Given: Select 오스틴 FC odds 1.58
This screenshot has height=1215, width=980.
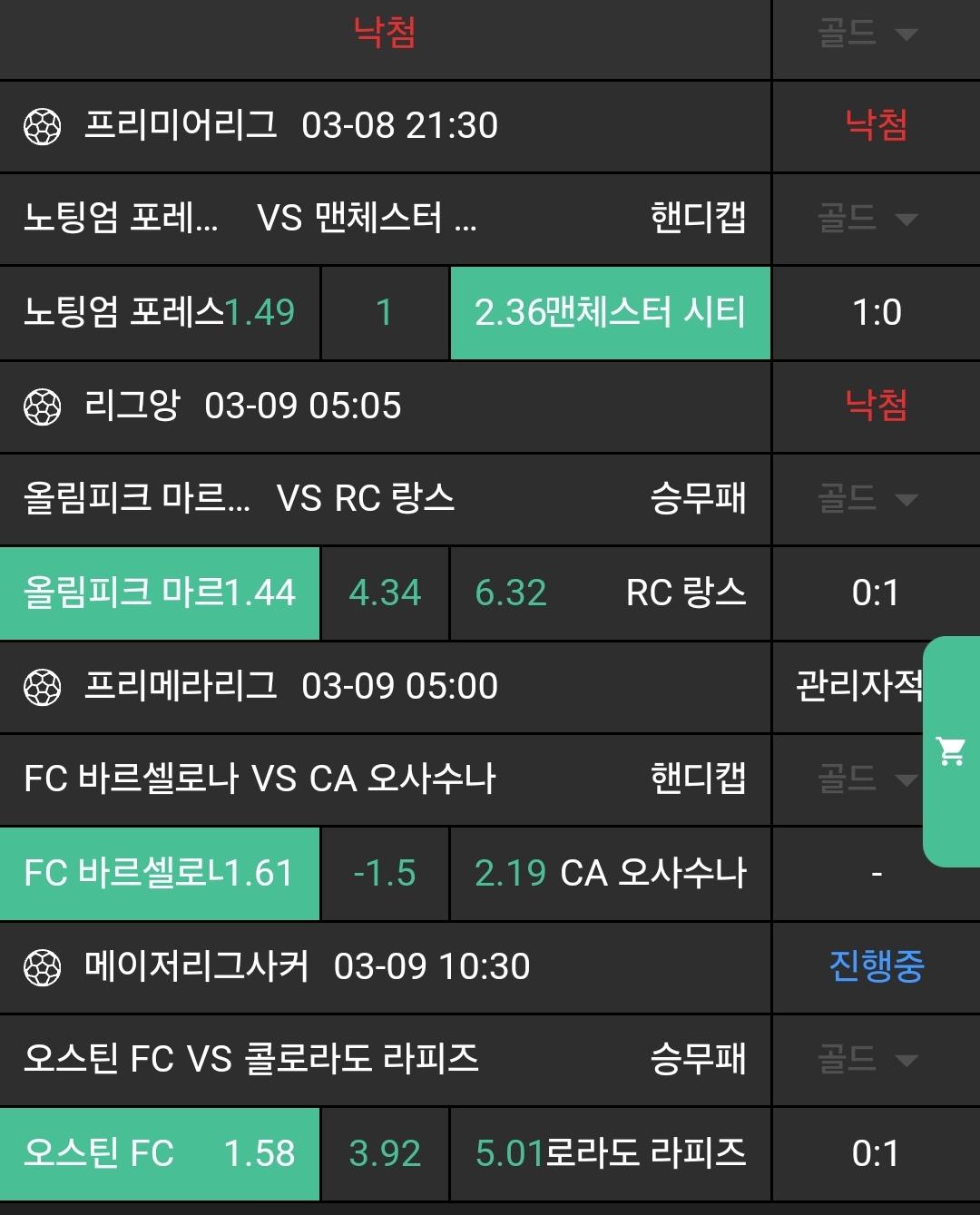Looking at the screenshot, I should pos(160,1154).
